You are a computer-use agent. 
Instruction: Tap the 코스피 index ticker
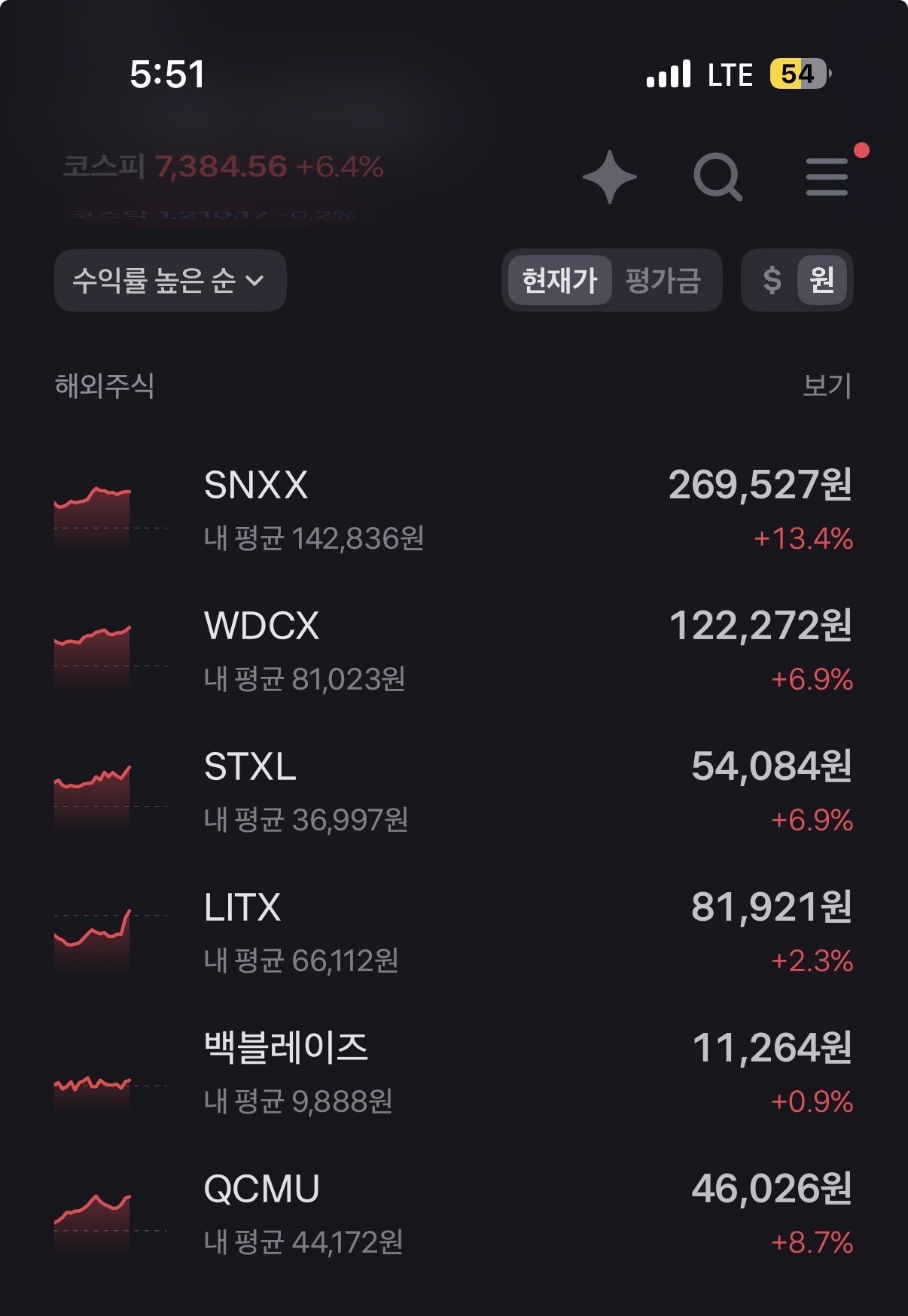(224, 166)
